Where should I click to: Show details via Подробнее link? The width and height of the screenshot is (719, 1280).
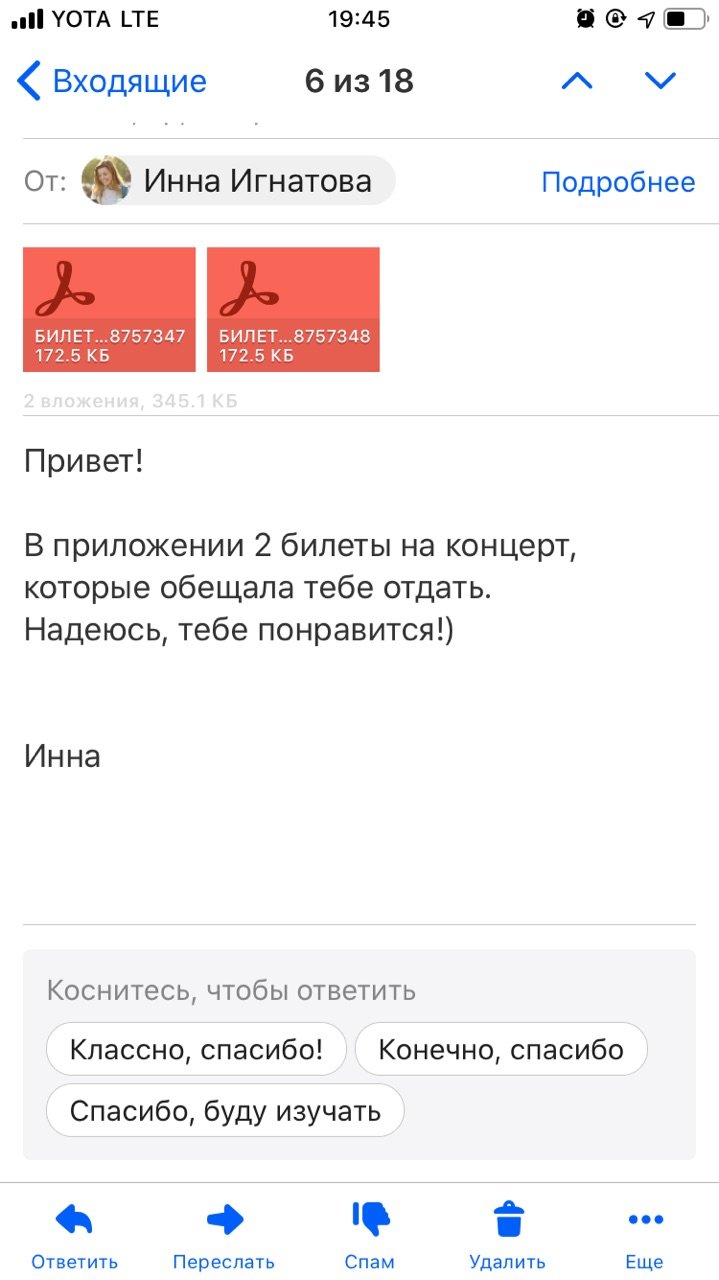[x=617, y=181]
